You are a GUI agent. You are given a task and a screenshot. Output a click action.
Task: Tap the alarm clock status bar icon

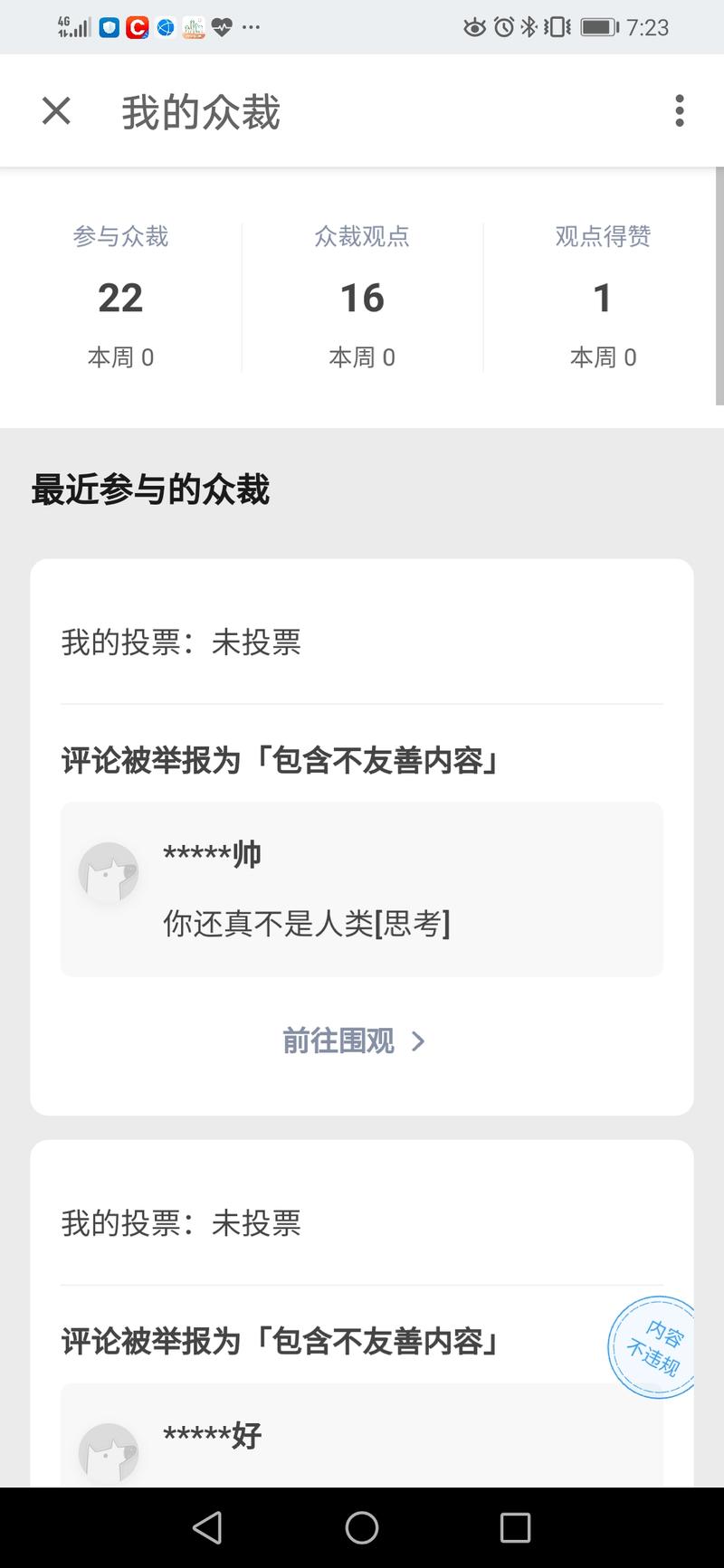504,27
